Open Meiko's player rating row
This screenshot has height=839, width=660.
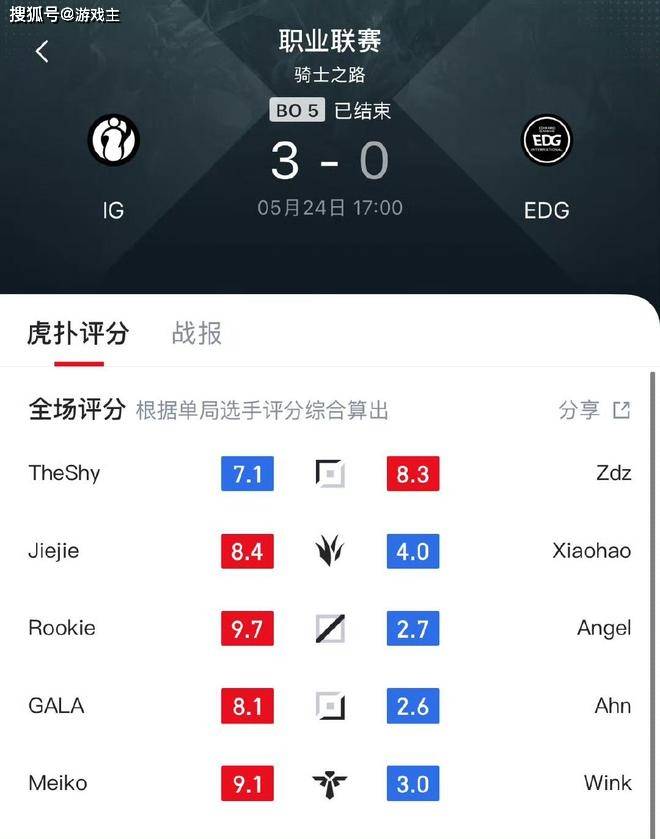58,783
